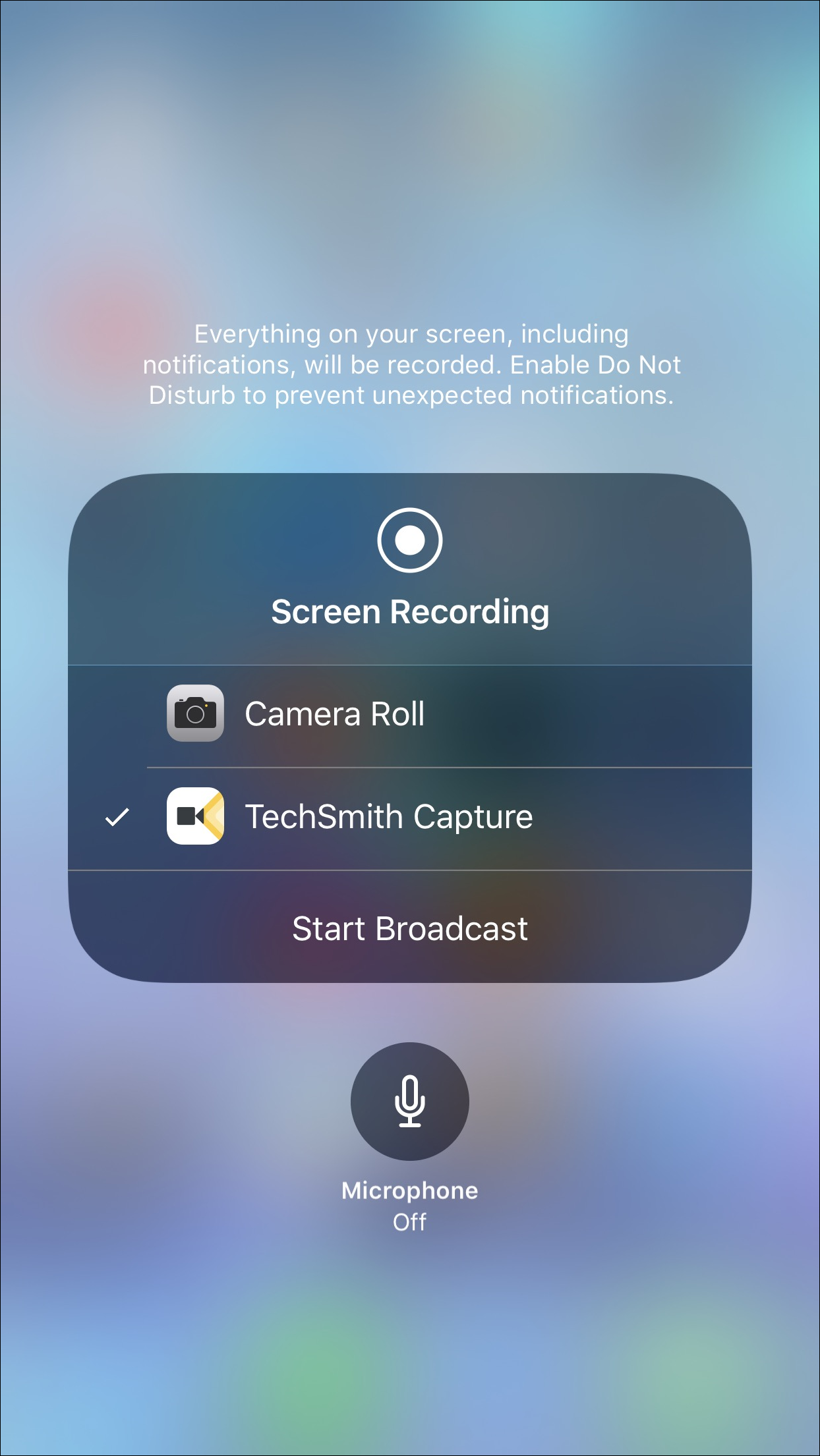Tap Start Broadcast
The height and width of the screenshot is (1456, 820).
tap(409, 928)
